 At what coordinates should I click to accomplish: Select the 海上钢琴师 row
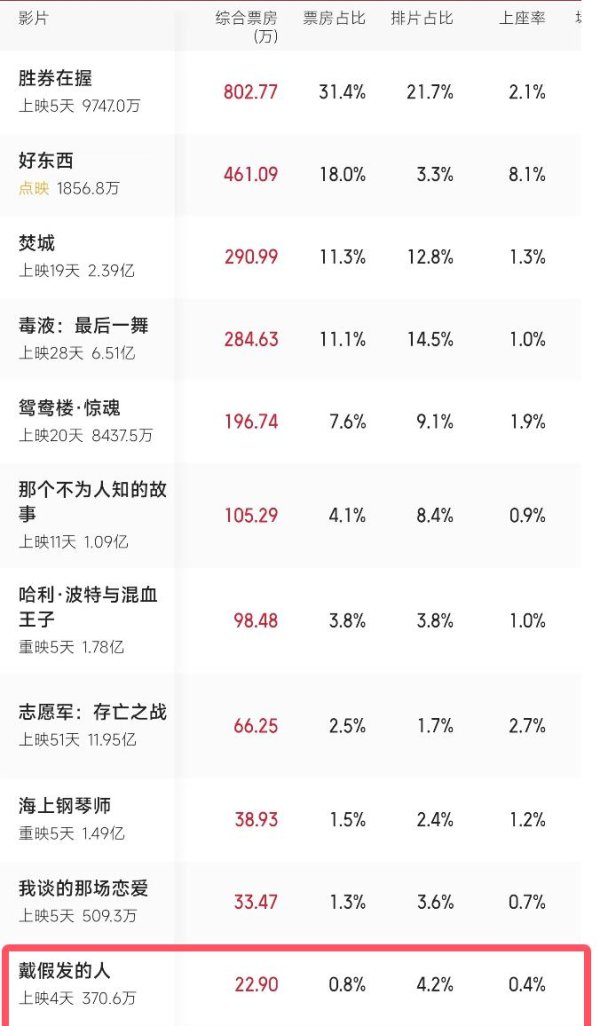click(291, 819)
